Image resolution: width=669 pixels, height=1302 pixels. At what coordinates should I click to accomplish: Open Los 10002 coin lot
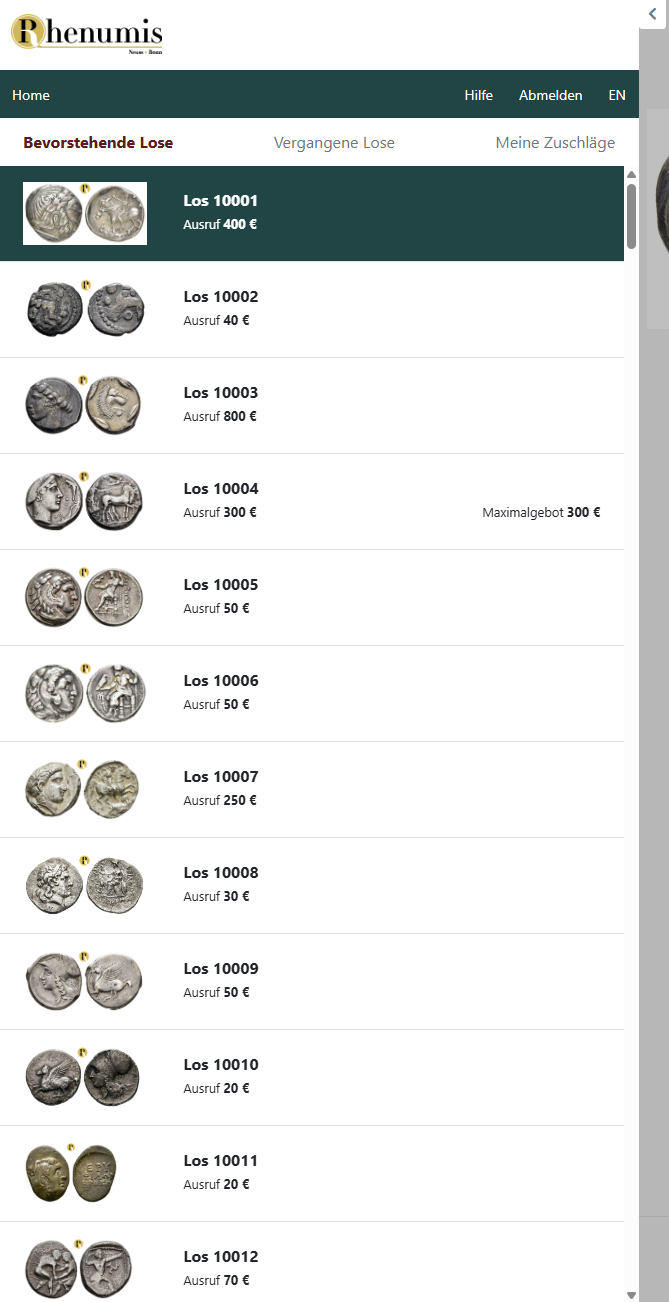[312, 309]
